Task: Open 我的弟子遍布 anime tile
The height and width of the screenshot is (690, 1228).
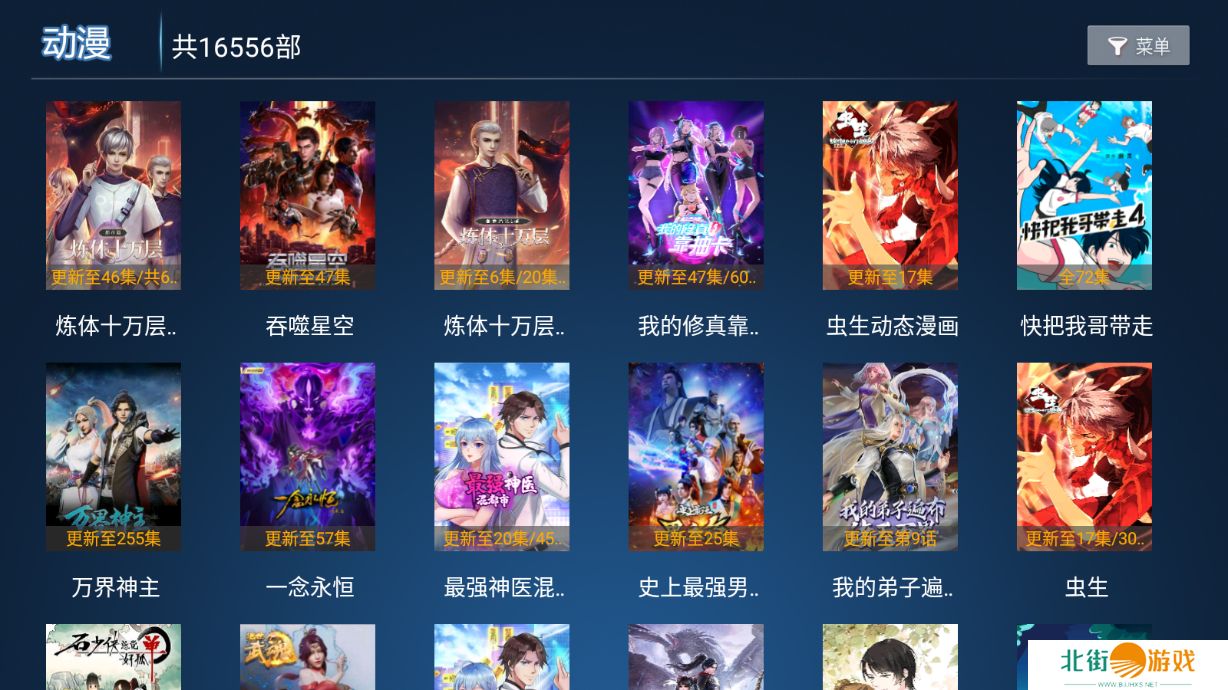Action: pos(890,456)
